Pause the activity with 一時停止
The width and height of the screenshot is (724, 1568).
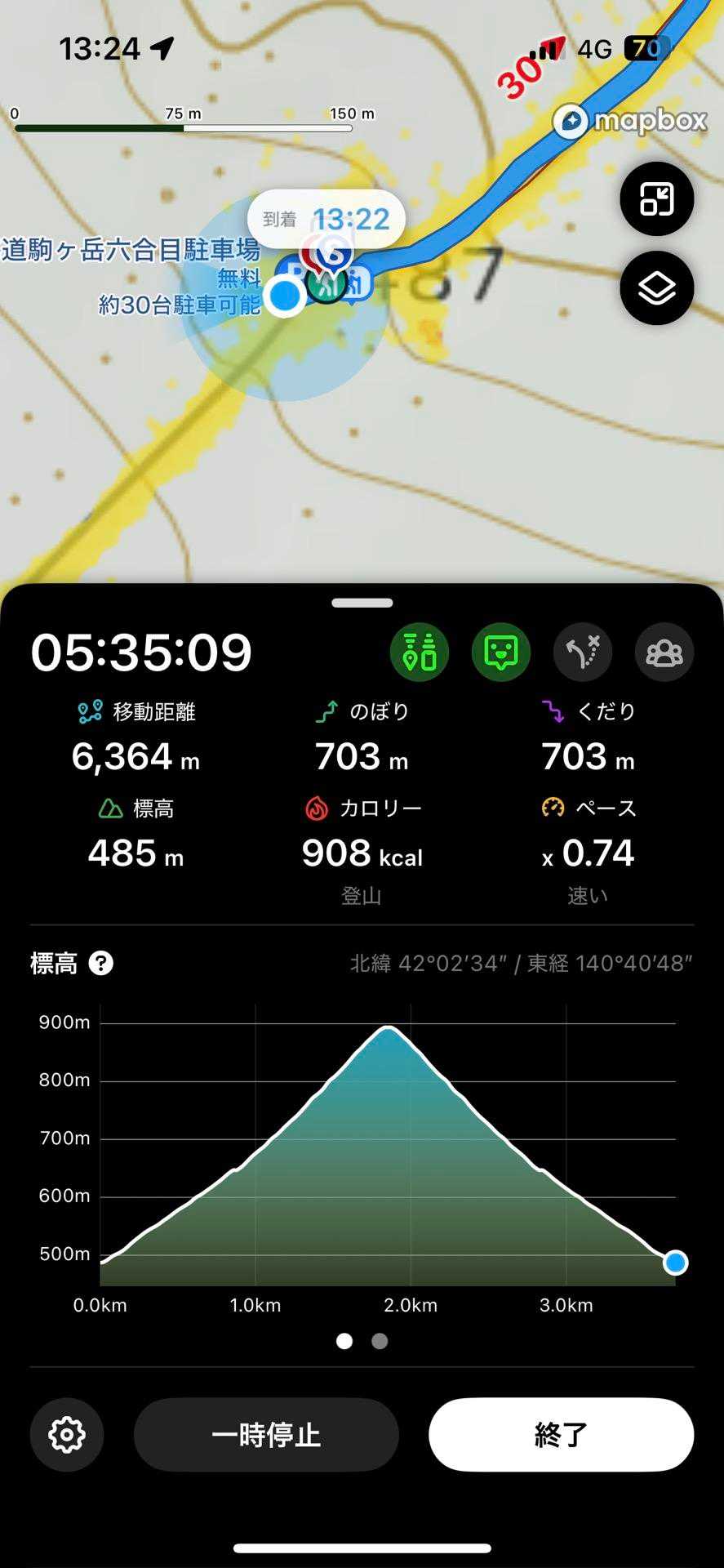tap(266, 1435)
